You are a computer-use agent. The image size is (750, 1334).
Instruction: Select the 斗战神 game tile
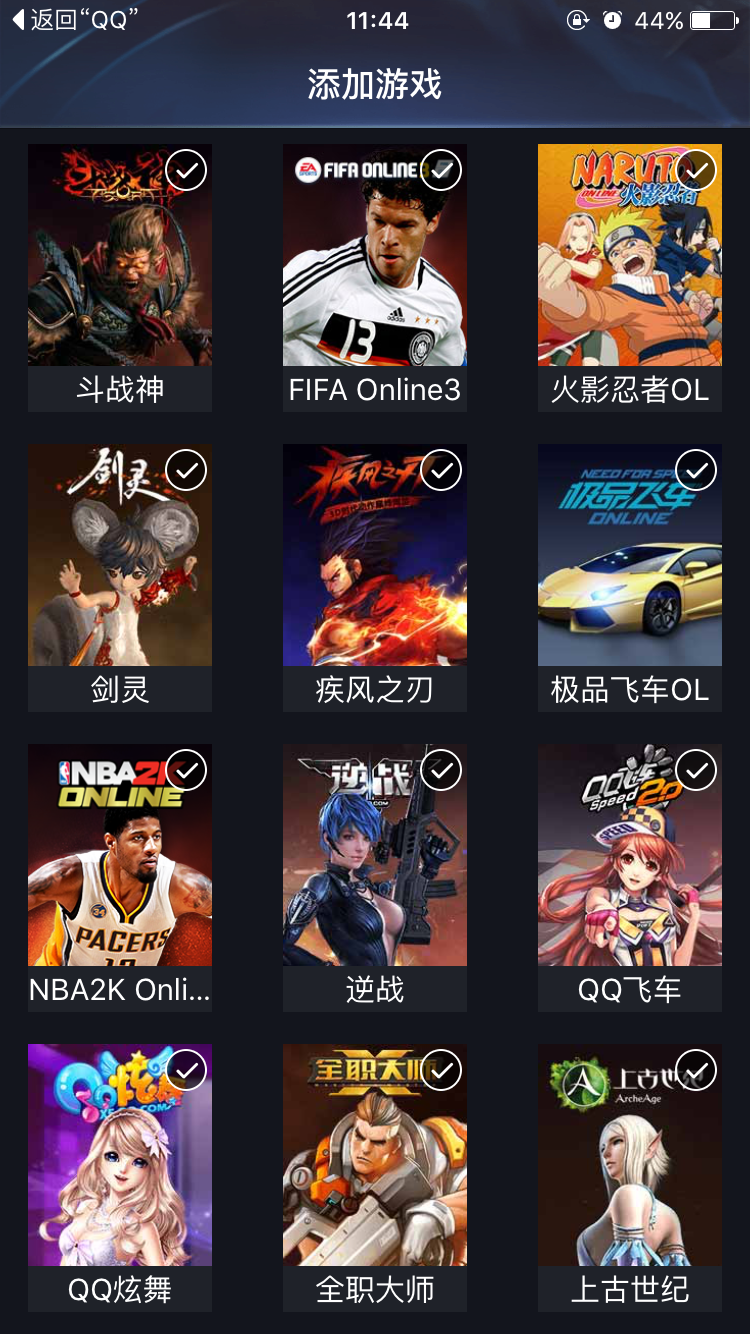coord(119,256)
